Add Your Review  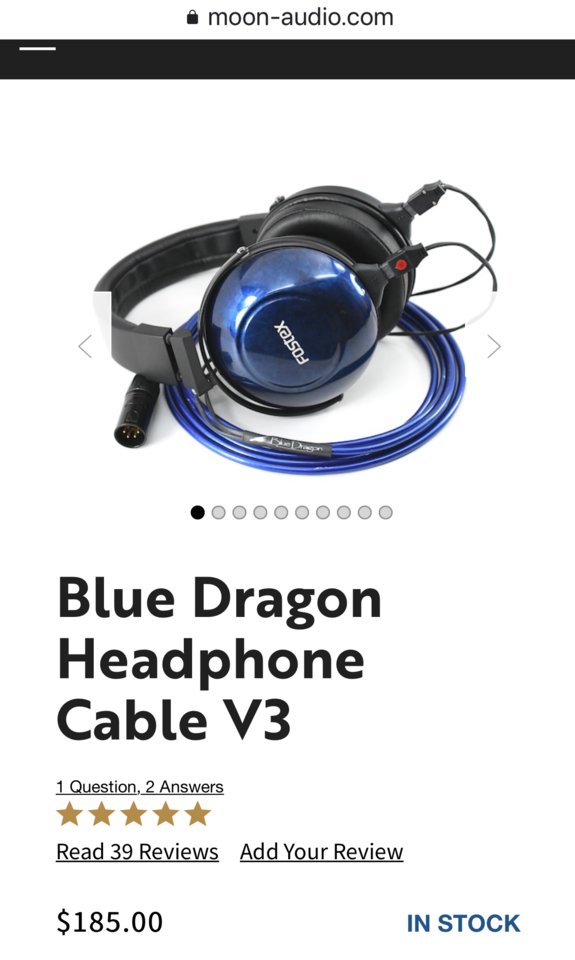321,852
